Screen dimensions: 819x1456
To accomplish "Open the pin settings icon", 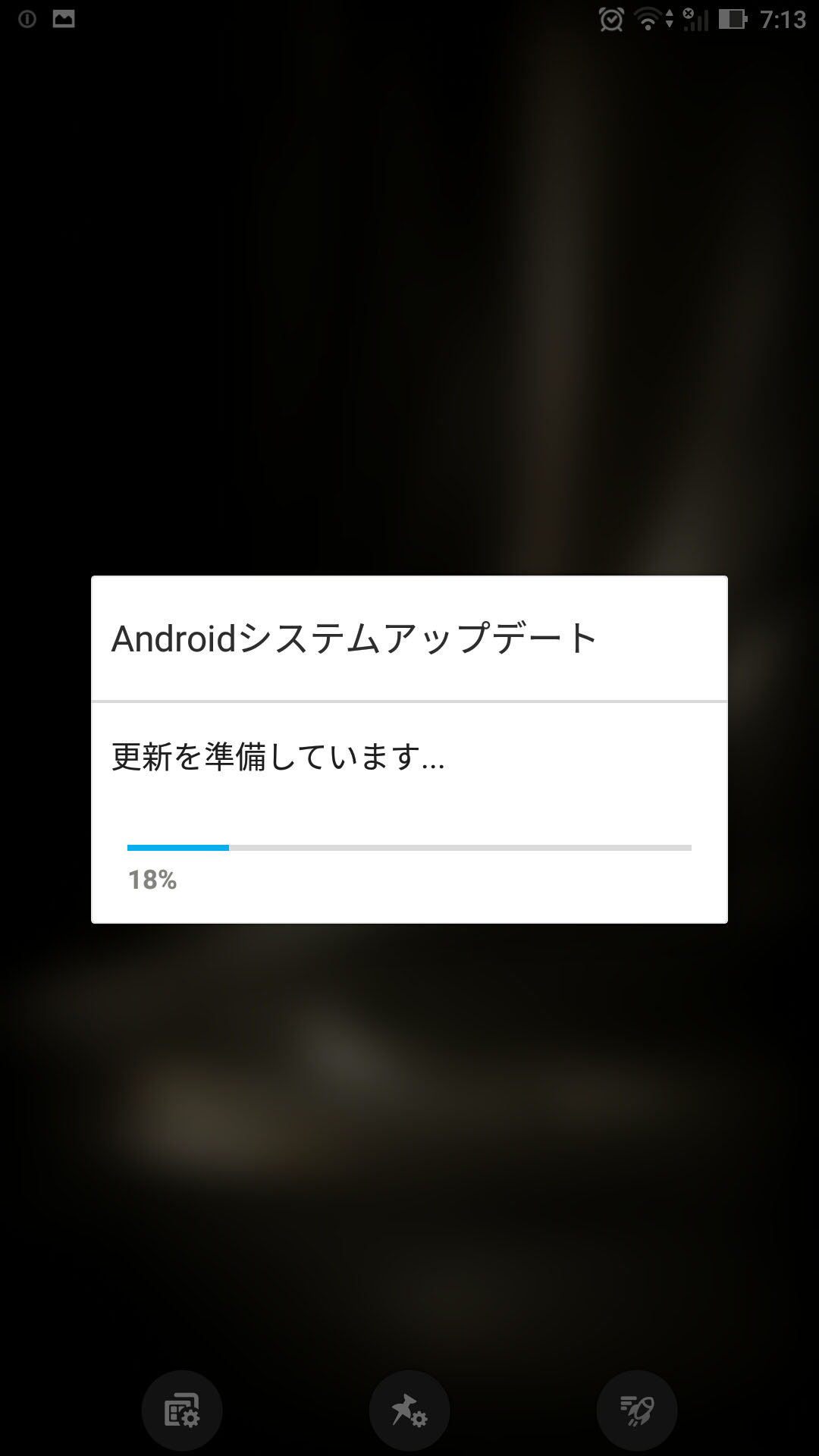I will pos(409,1411).
